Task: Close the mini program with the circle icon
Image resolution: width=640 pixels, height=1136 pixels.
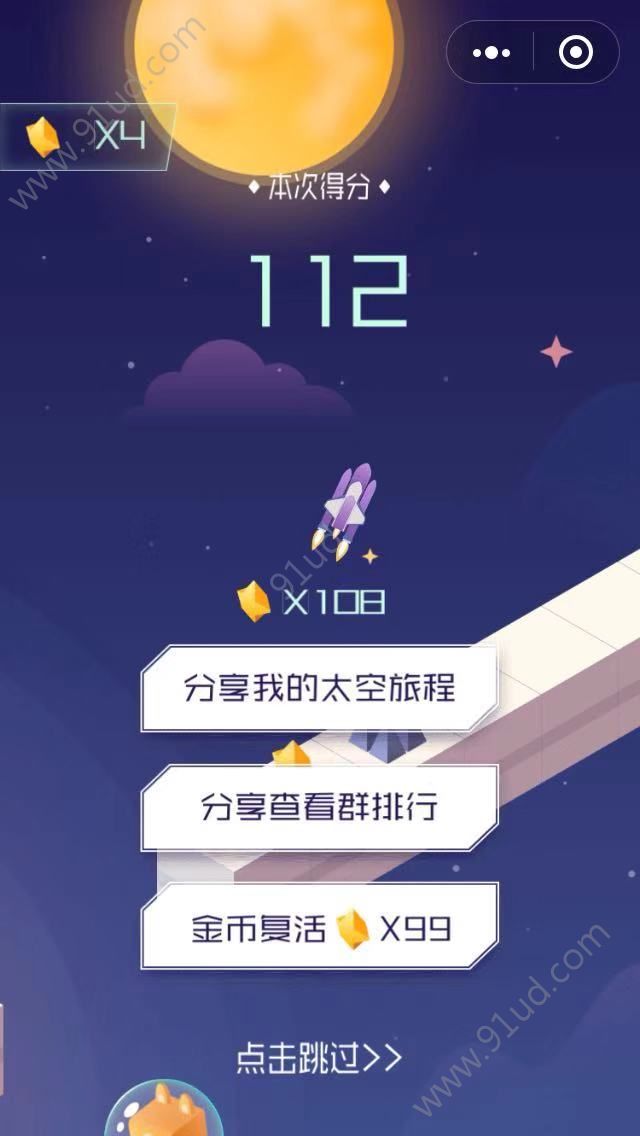Action: point(576,52)
